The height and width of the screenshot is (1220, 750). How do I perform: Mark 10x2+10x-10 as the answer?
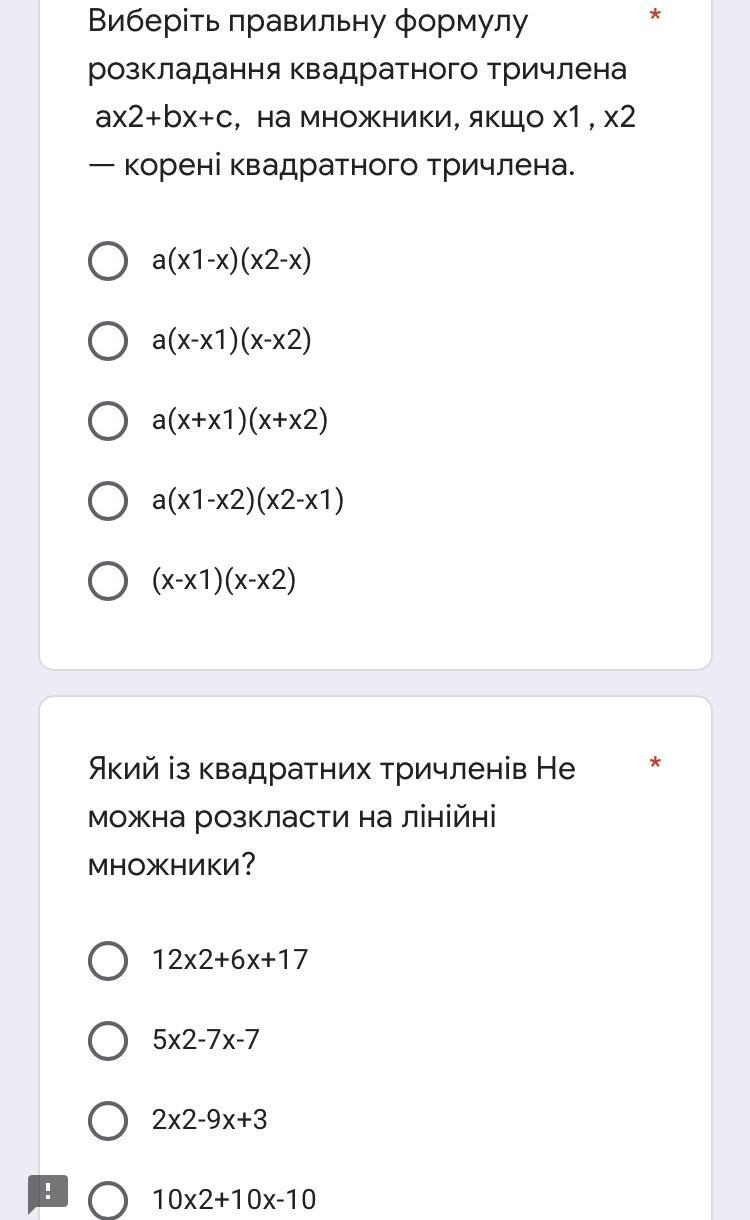point(108,1200)
